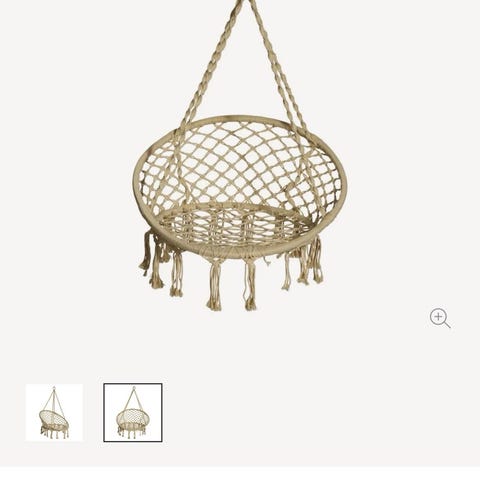Viewport: 480px width, 480px height.
Task: Select the first hammock chair thumbnail
Action: click(54, 412)
